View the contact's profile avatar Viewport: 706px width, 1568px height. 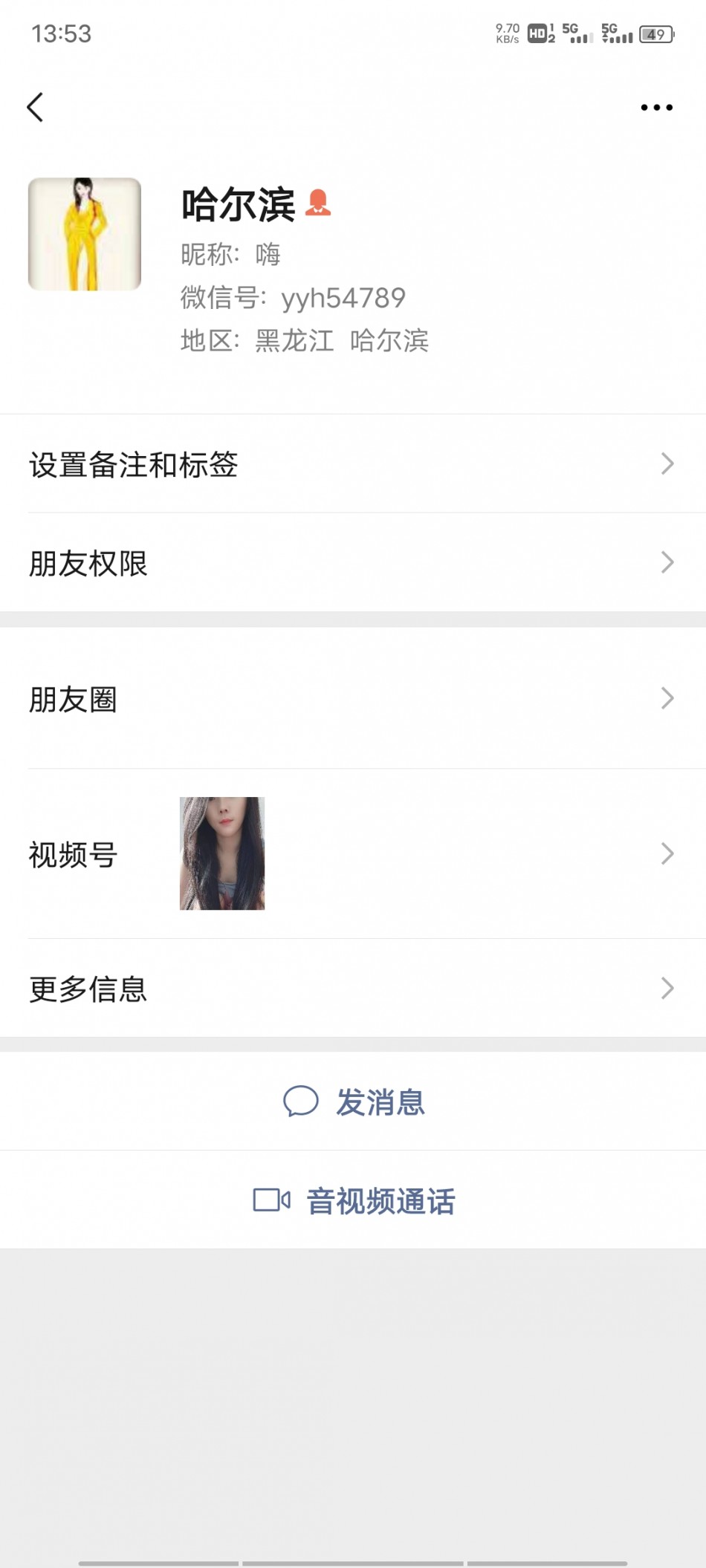(85, 234)
